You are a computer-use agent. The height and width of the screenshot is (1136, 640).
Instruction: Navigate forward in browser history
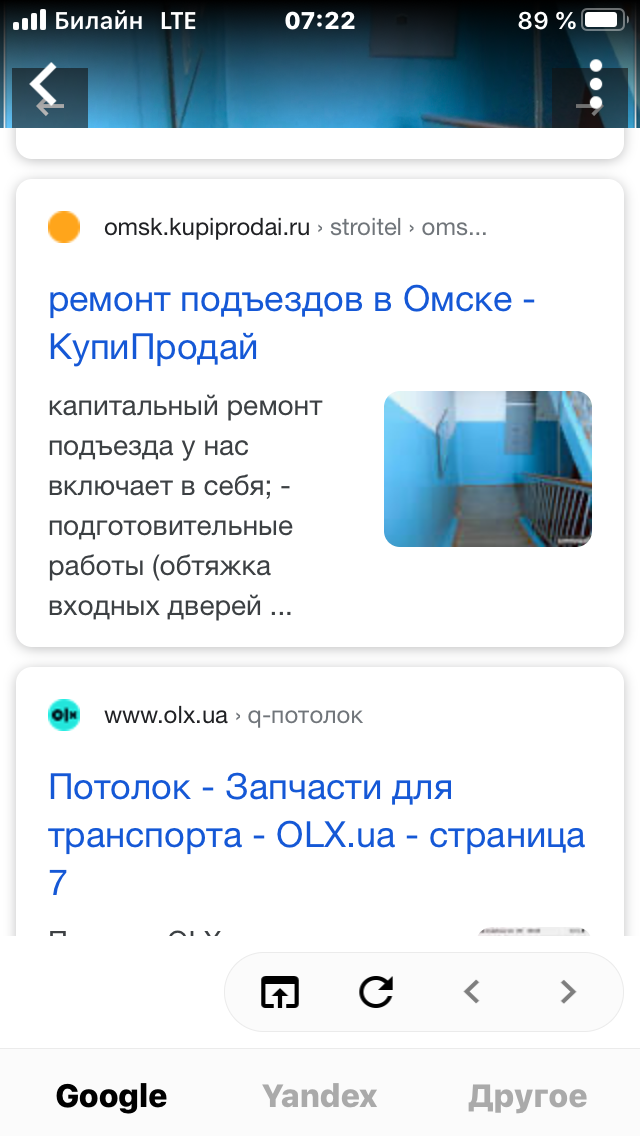(568, 992)
